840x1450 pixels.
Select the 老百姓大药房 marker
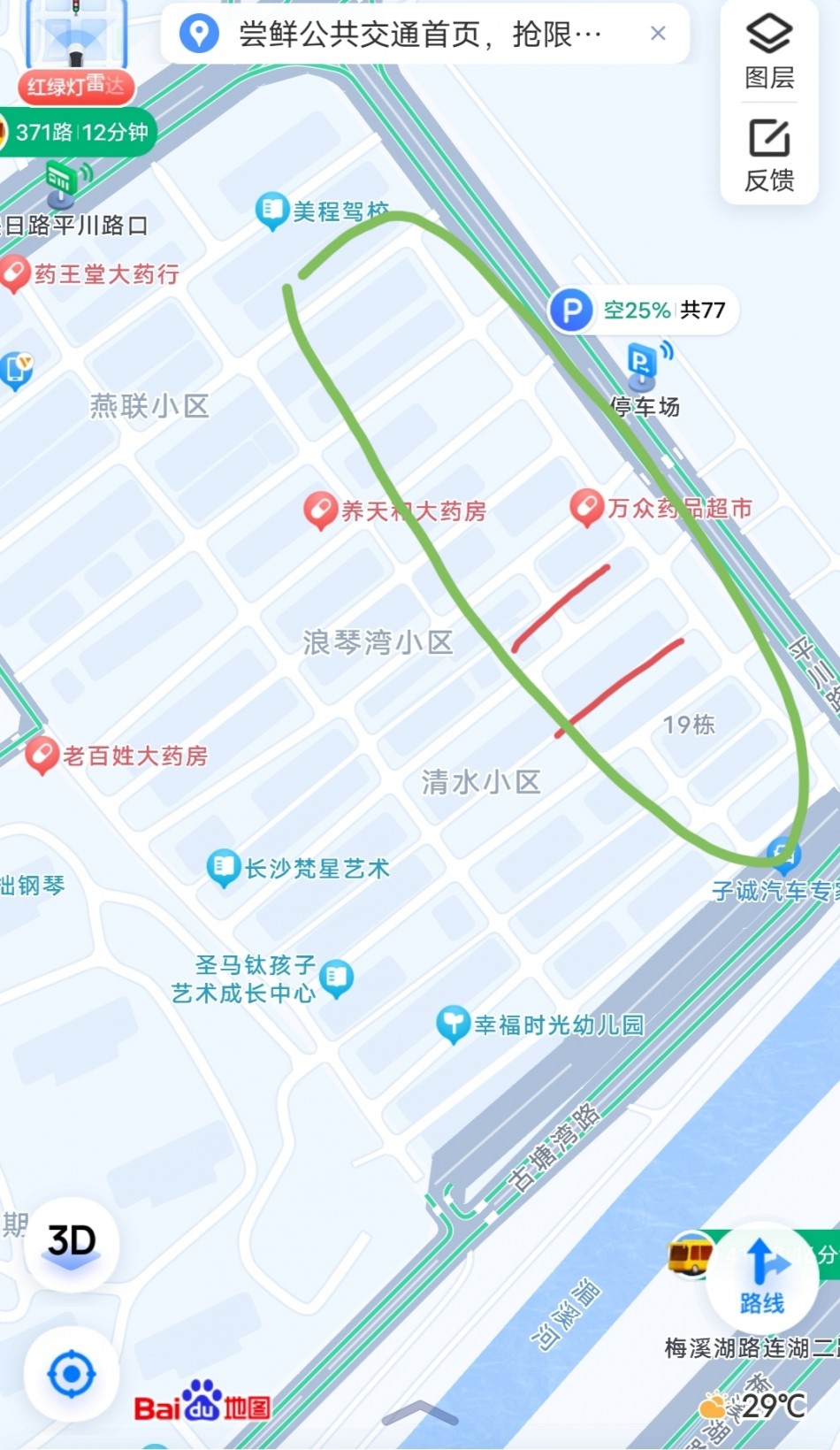click(x=42, y=756)
